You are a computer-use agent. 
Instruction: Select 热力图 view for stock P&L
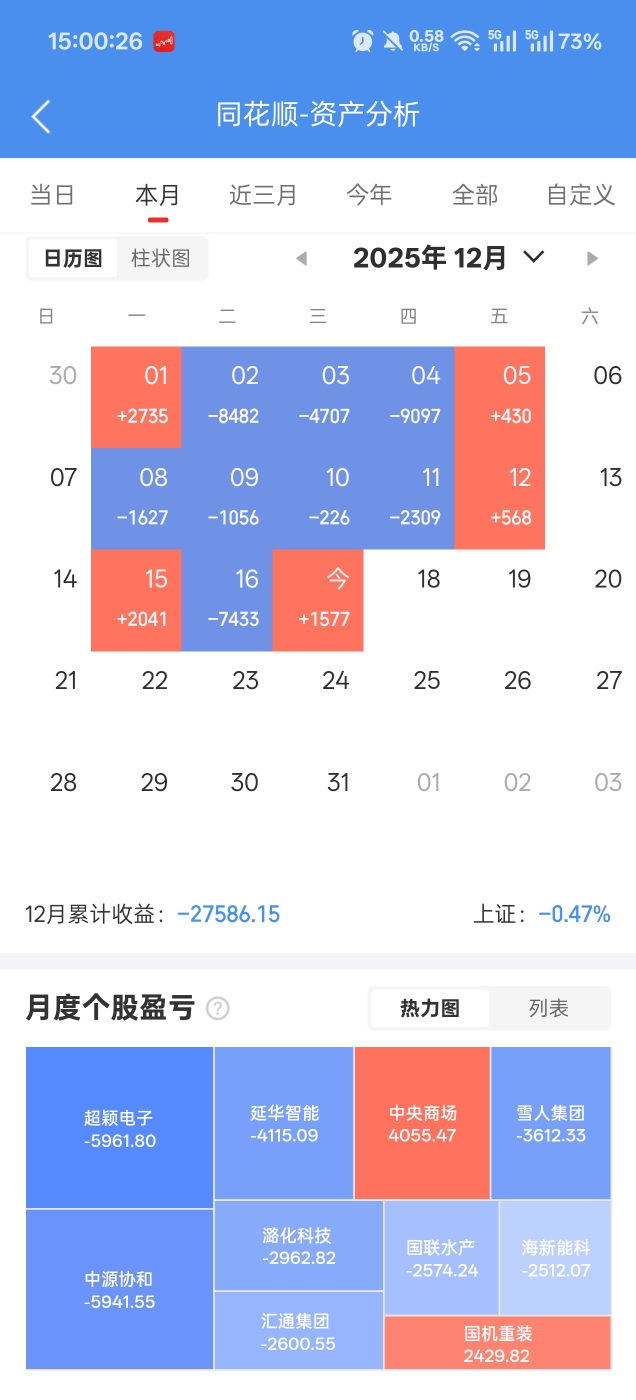(x=430, y=1008)
